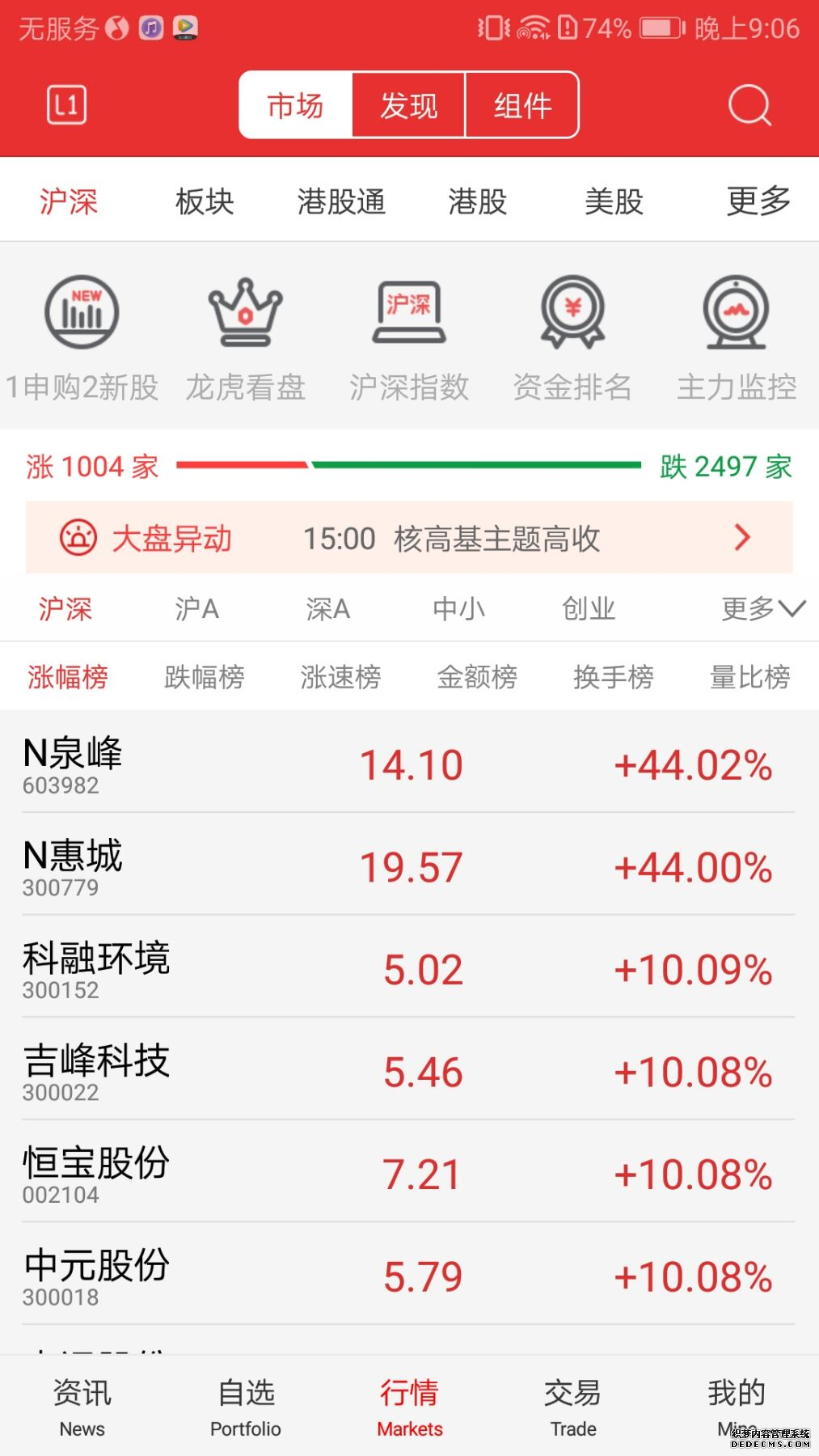The image size is (819, 1456).
Task: Select the 美股 market tab
Action: click(x=614, y=201)
